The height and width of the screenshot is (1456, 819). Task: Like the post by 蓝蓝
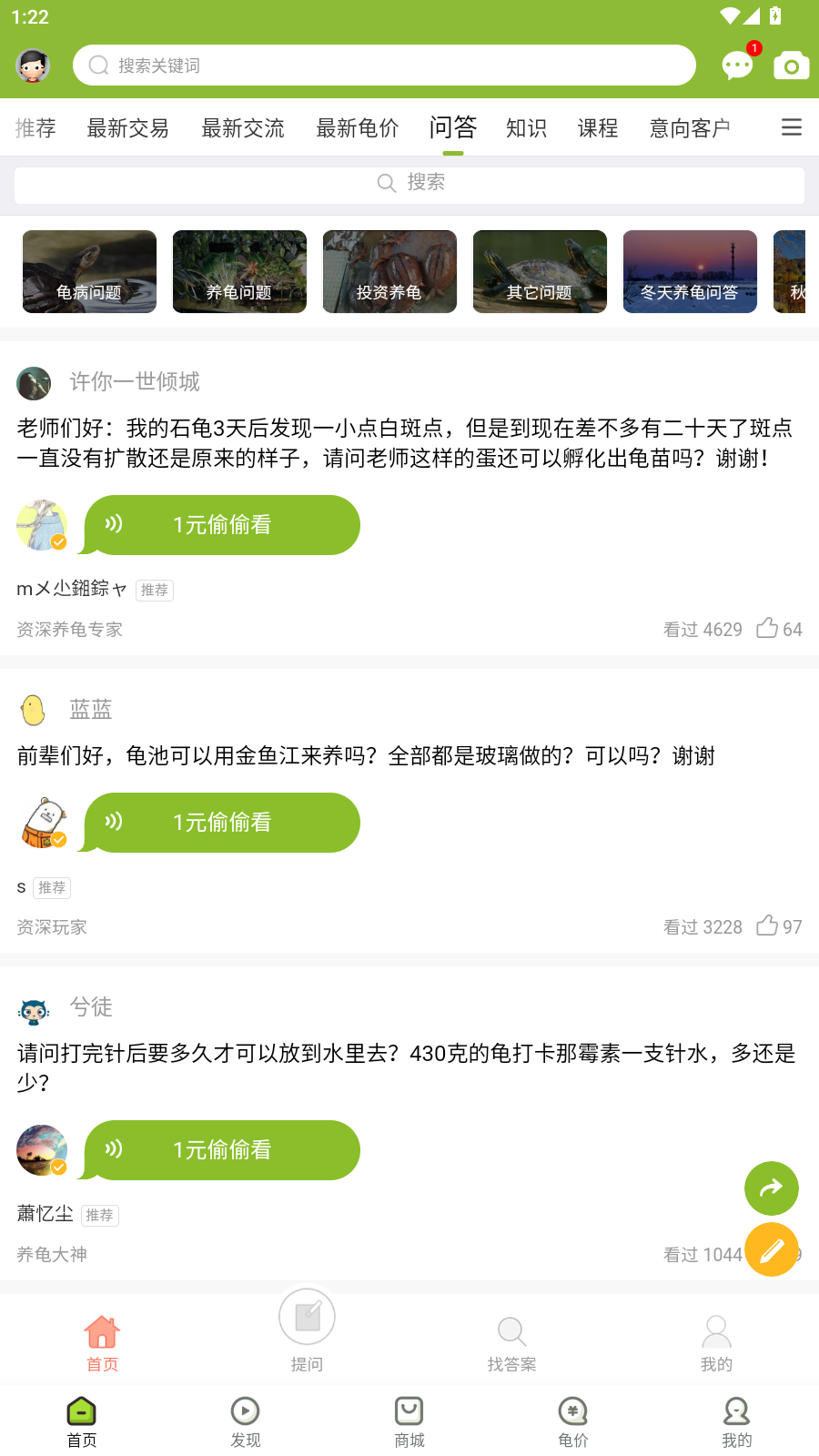[x=767, y=925]
